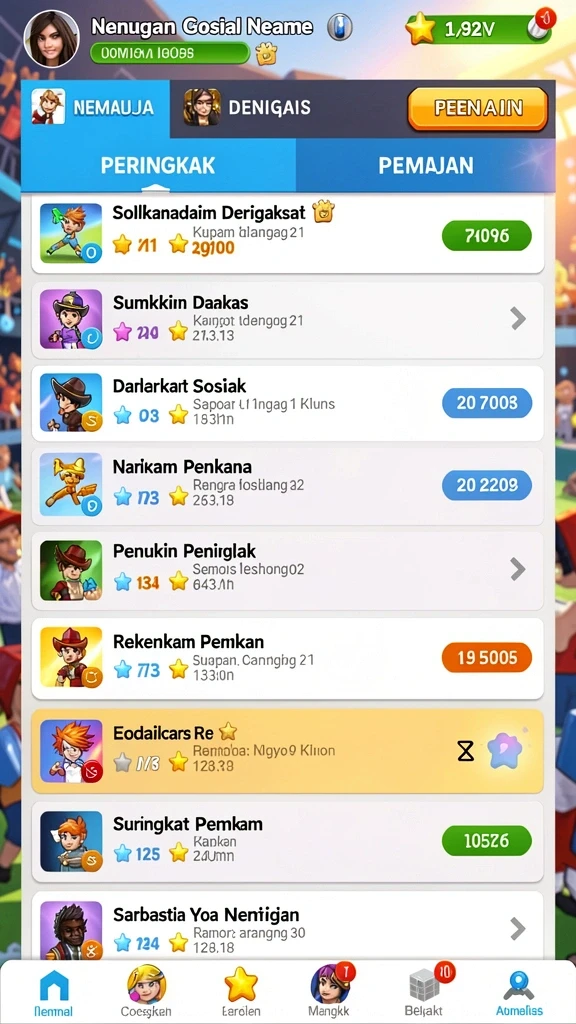Image resolution: width=576 pixels, height=1024 pixels.
Task: Tap the green 10526 button
Action: click(487, 841)
